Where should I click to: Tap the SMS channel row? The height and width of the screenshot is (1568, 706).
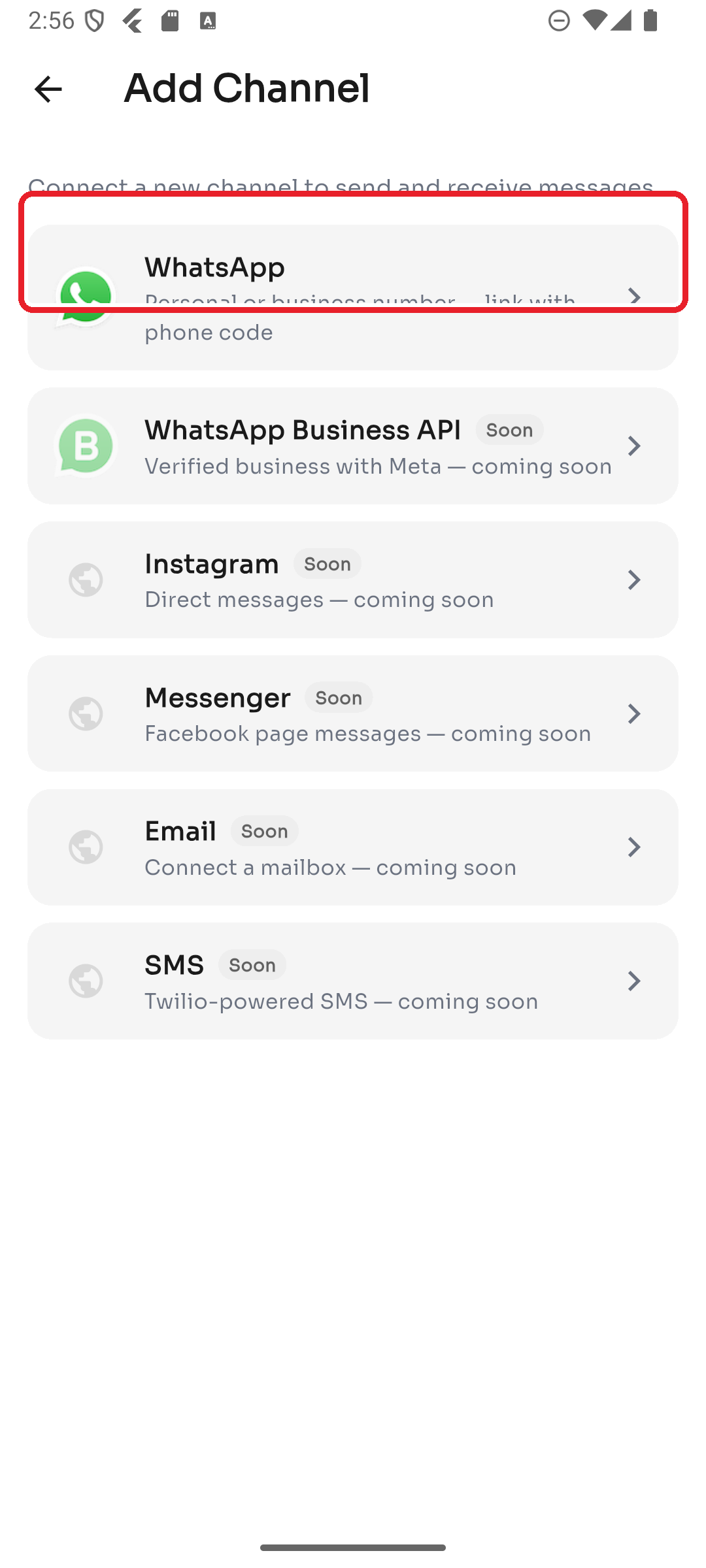point(353,981)
